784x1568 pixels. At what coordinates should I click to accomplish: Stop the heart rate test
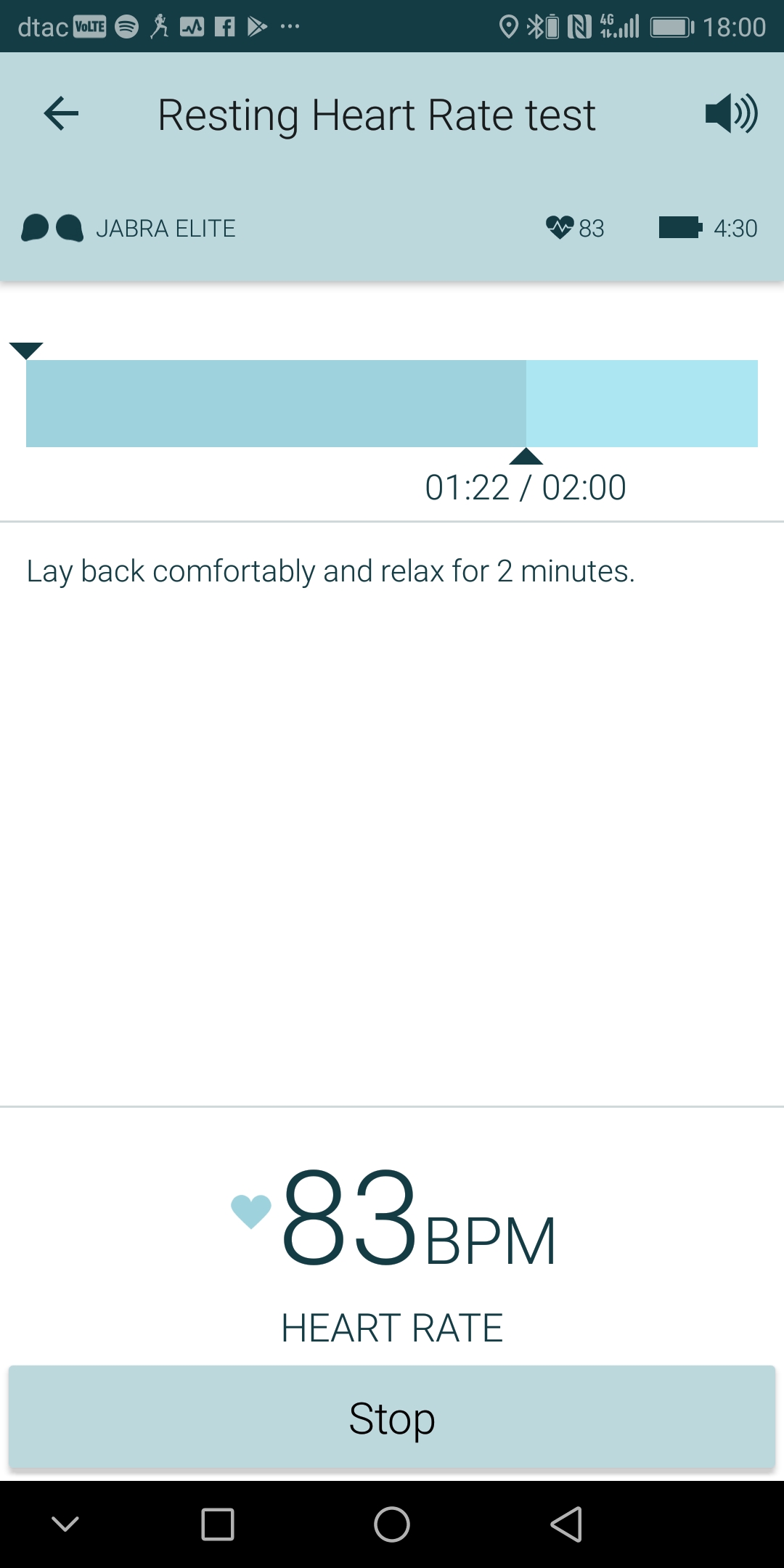pos(392,1417)
